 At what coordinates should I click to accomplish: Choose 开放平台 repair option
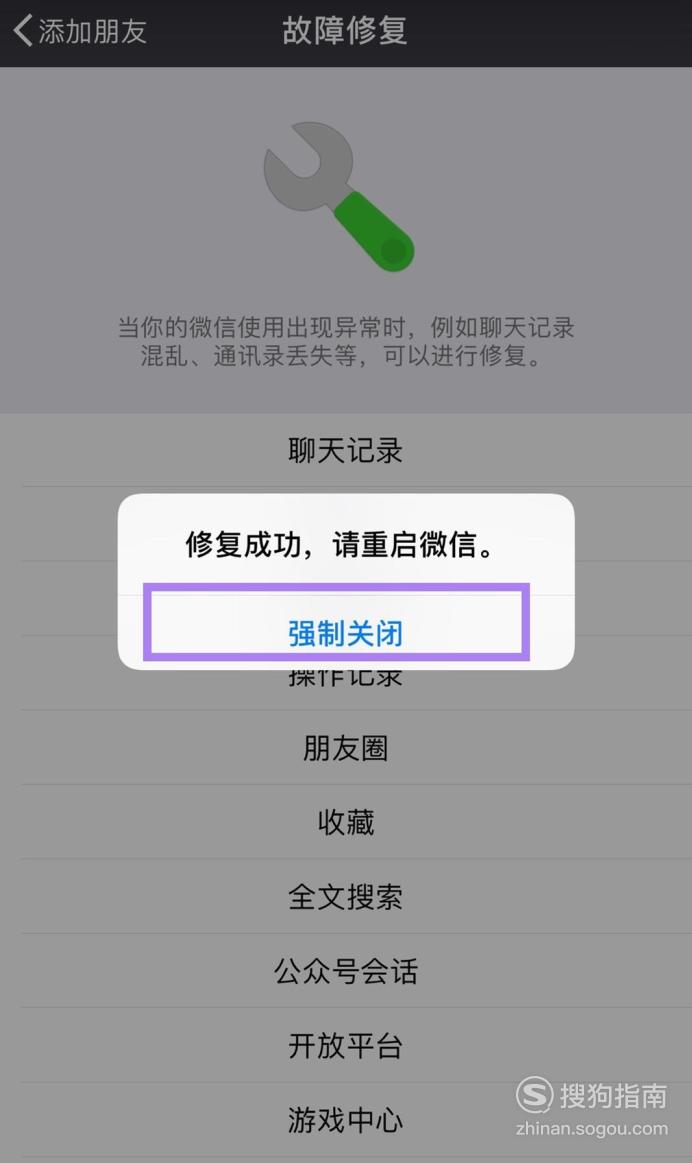point(346,1045)
